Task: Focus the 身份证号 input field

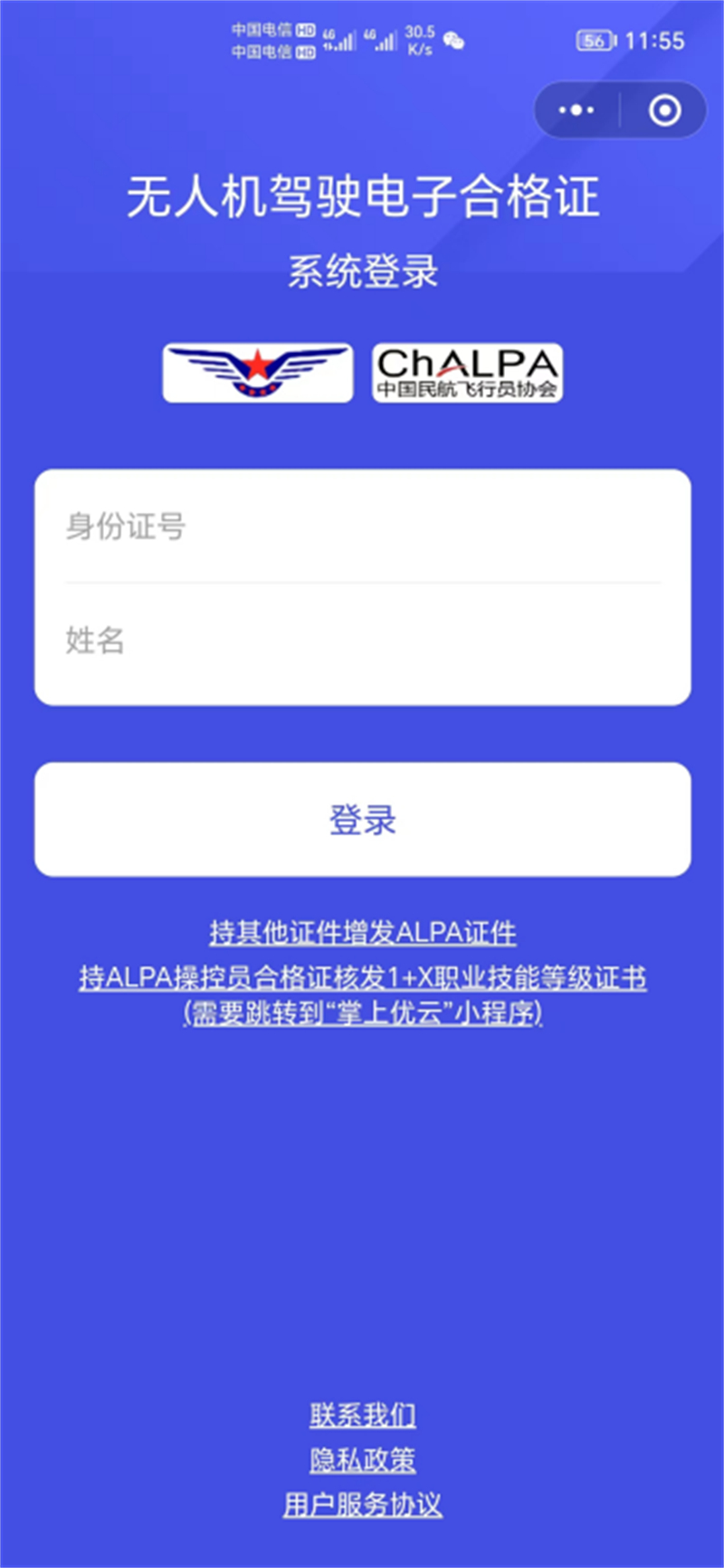Action: [362, 526]
